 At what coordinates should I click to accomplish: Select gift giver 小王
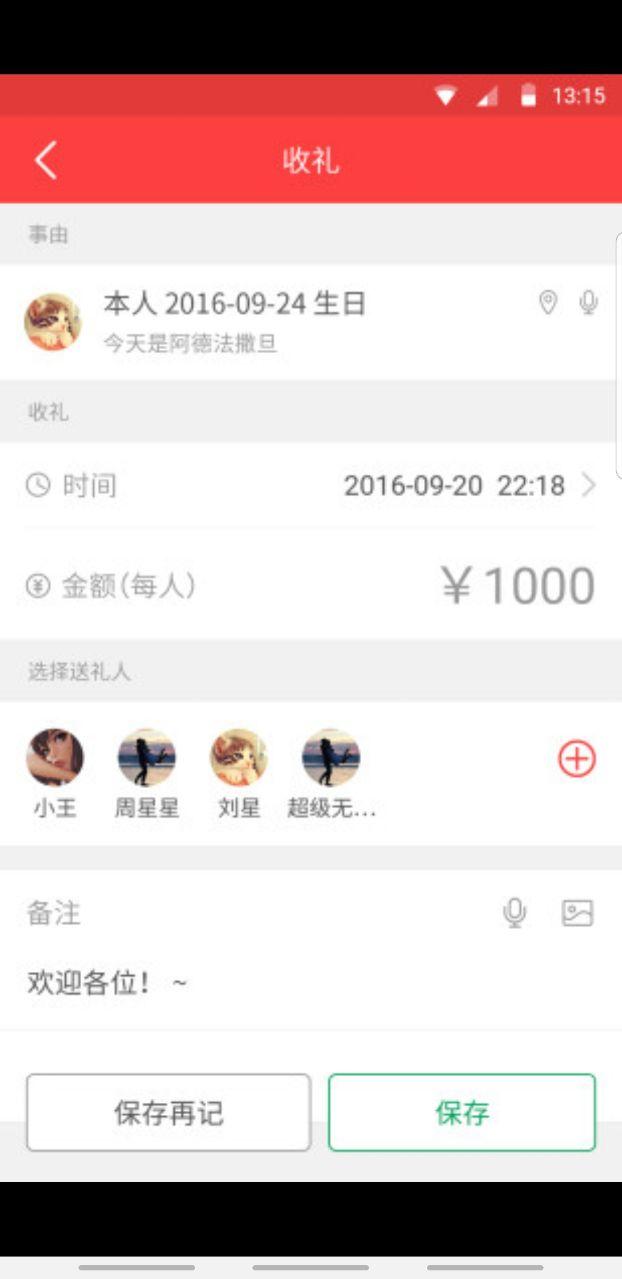pyautogui.click(x=55, y=772)
